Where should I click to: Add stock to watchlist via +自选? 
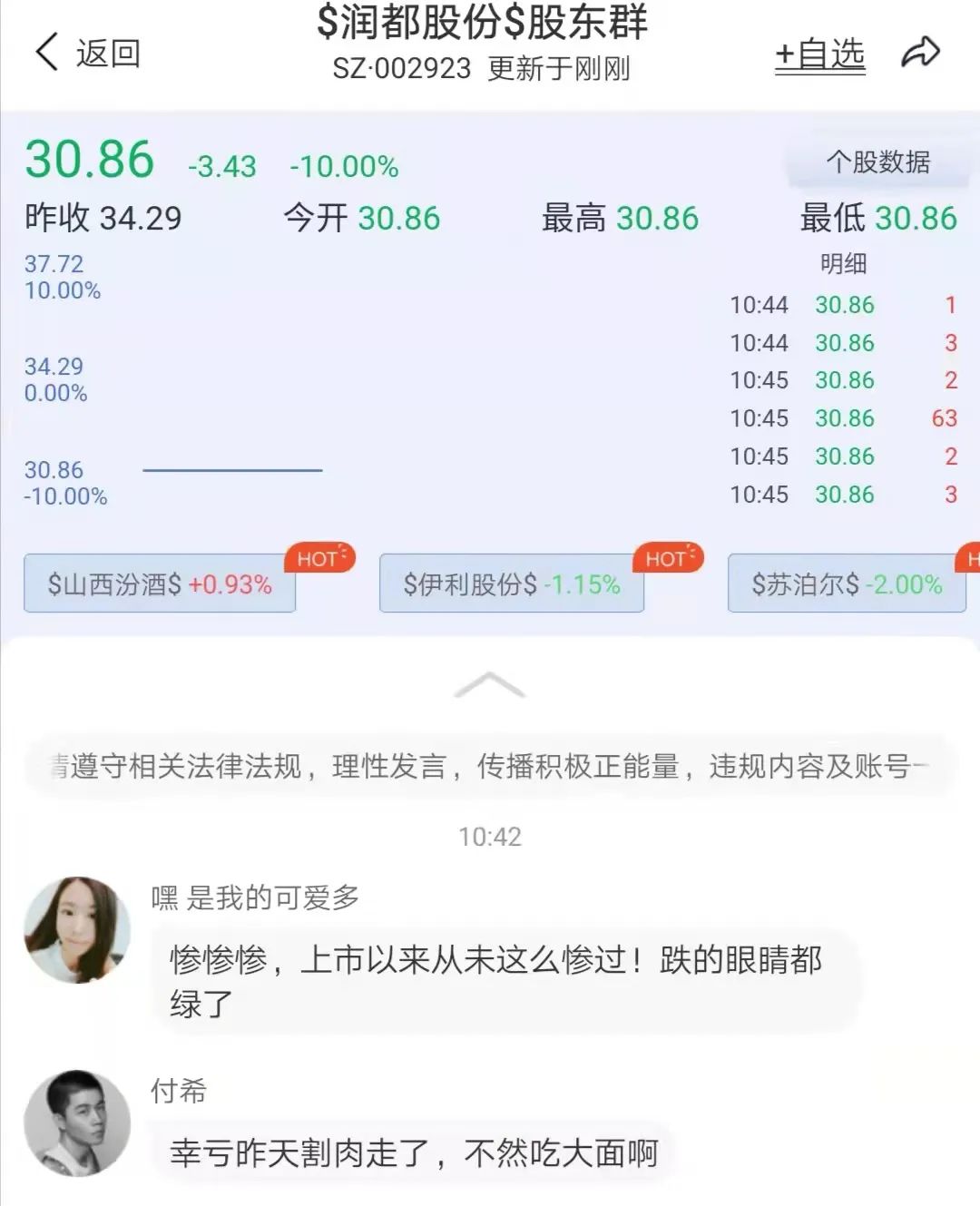(x=819, y=54)
